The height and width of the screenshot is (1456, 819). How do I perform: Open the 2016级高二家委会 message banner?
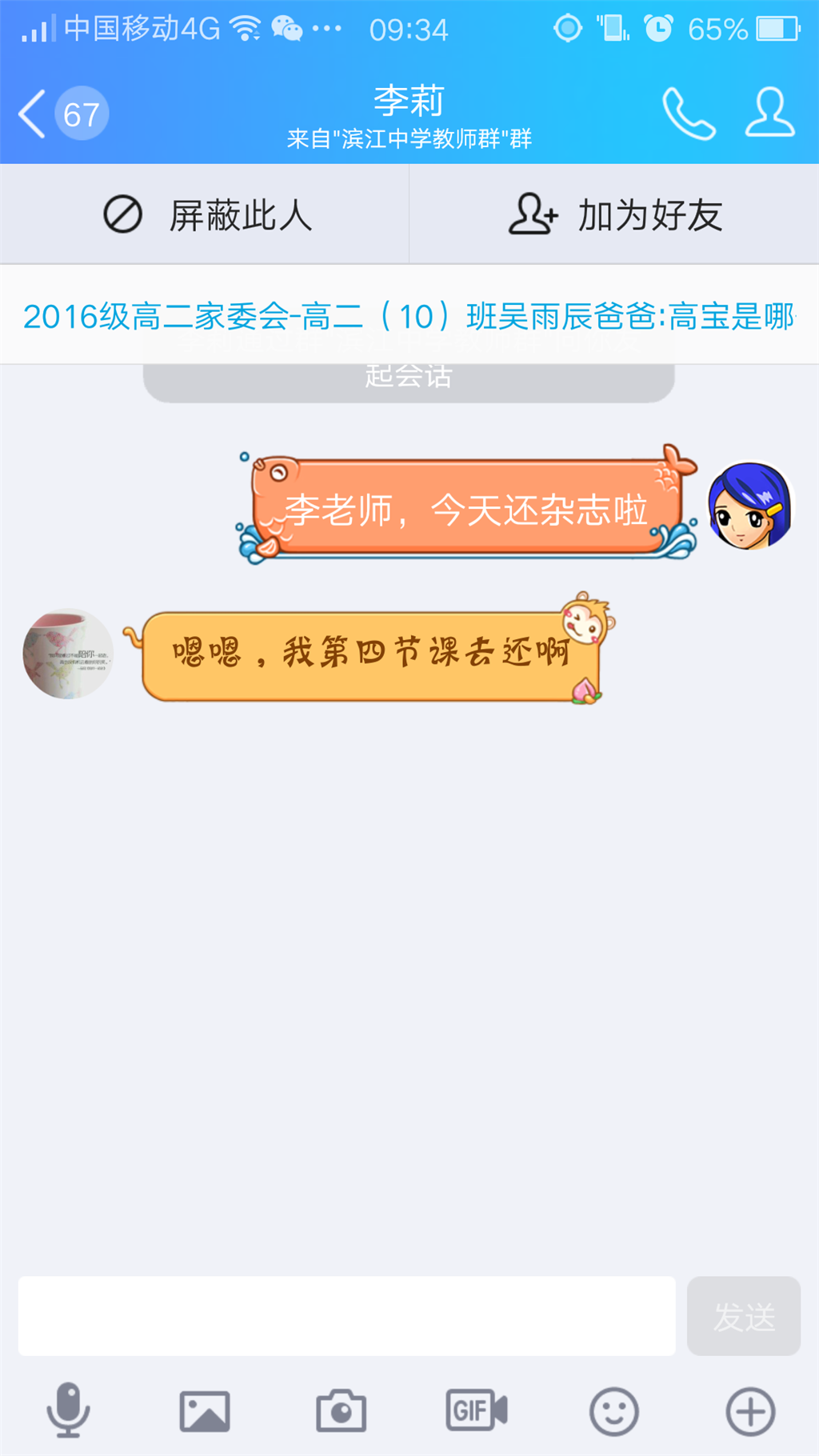coord(409,317)
